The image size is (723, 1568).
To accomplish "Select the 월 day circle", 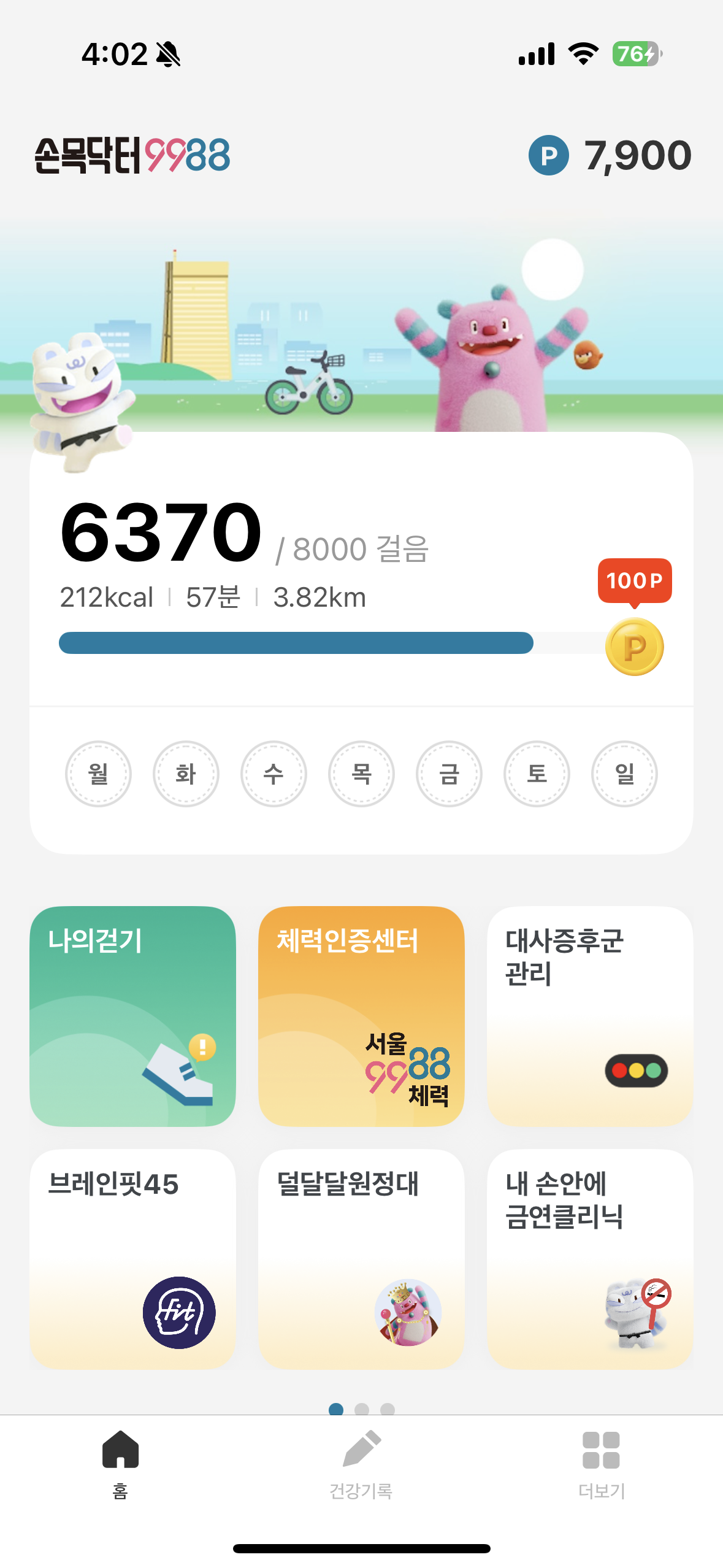I will tap(98, 774).
